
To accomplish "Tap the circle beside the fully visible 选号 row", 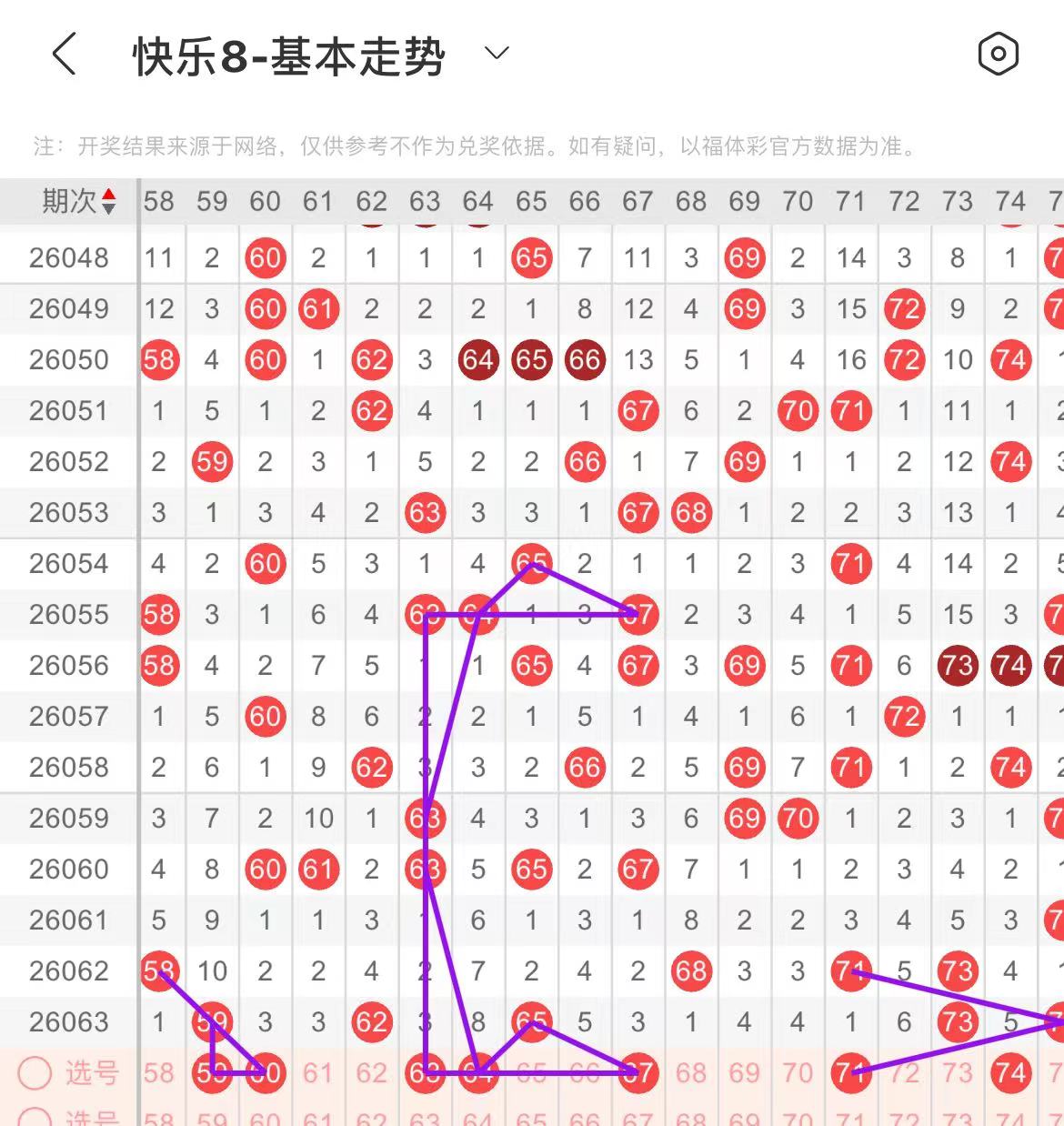I will click(35, 1073).
